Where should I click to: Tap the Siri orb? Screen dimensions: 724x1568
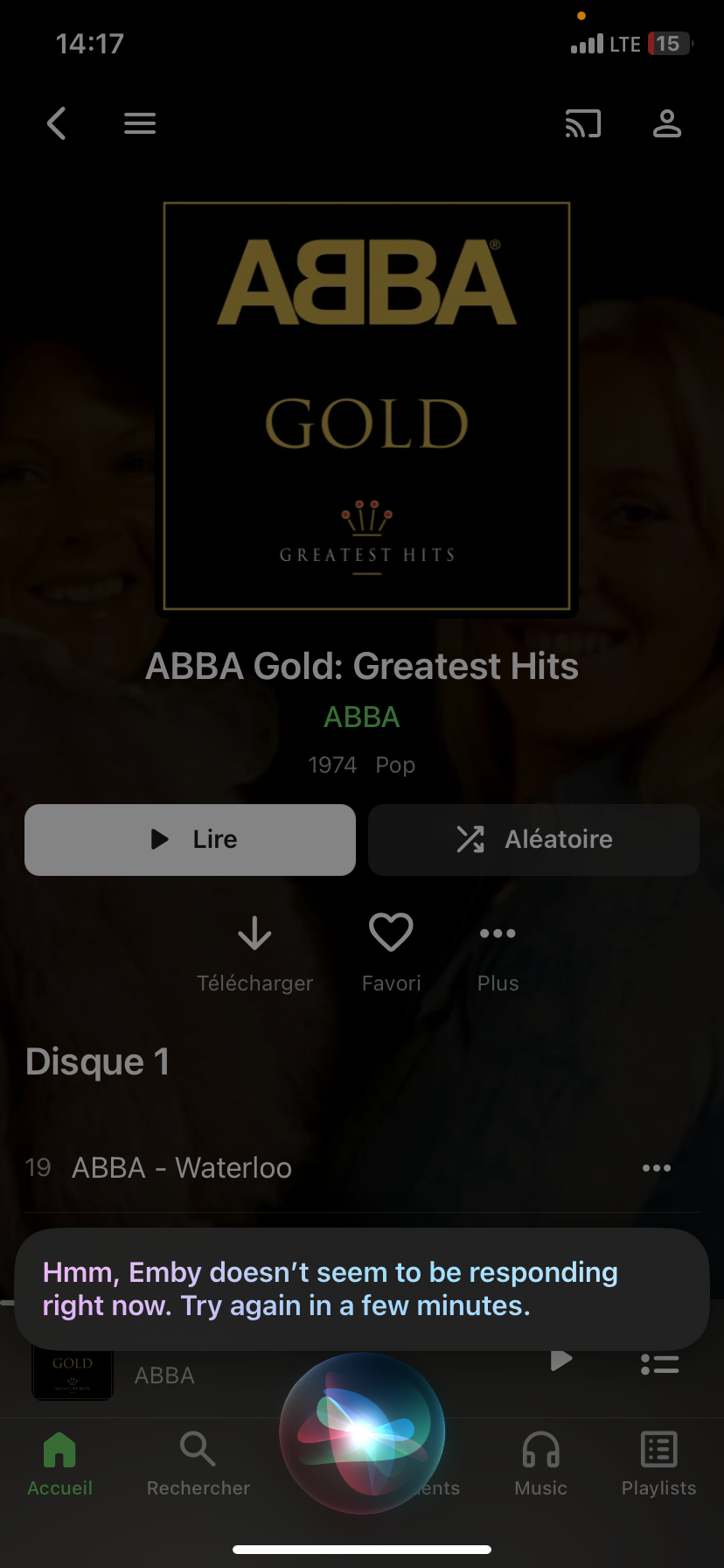362,1433
